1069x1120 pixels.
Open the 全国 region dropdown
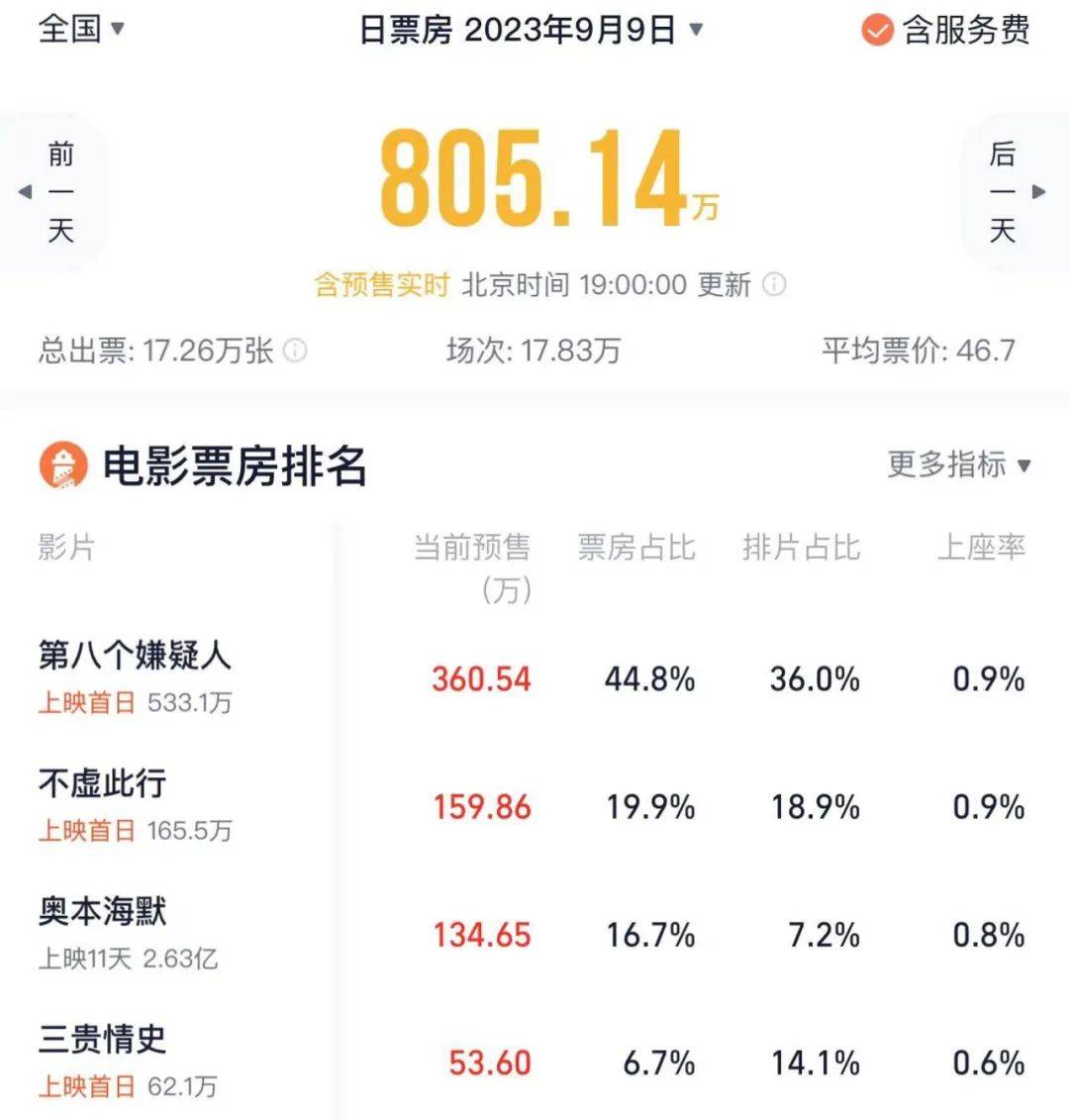tap(81, 29)
